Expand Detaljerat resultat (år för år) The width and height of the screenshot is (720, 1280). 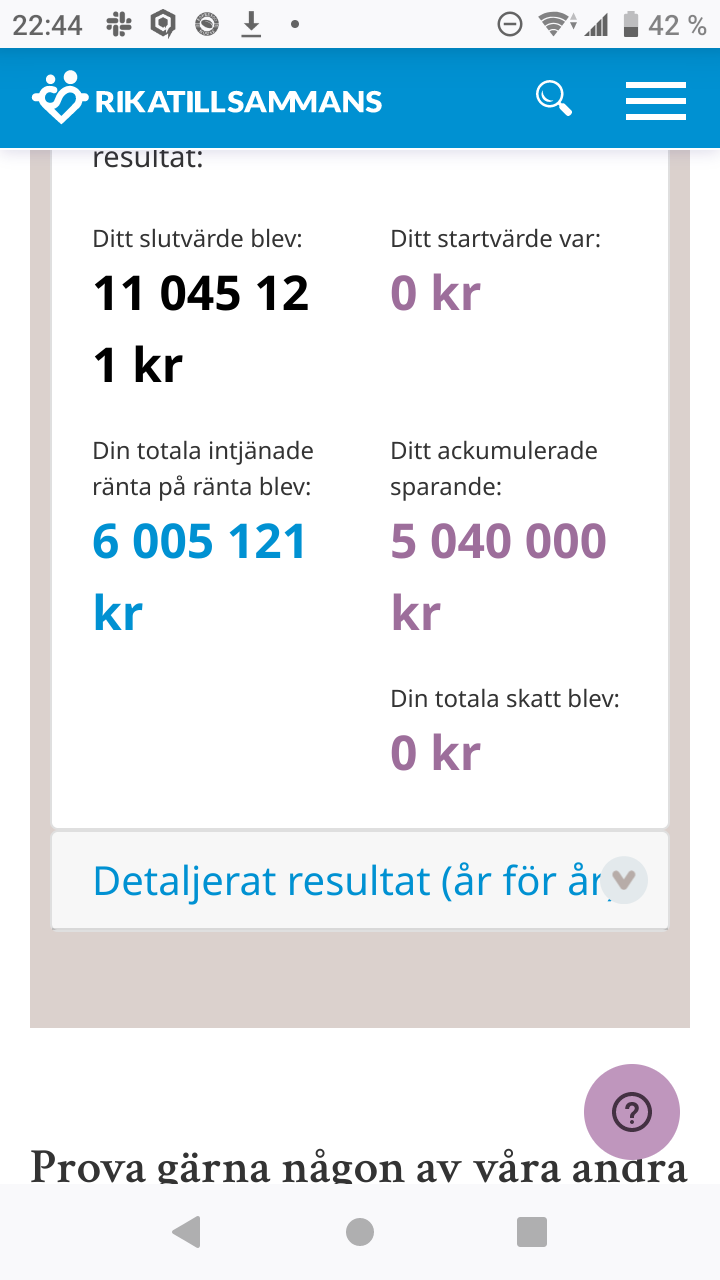tap(360, 881)
